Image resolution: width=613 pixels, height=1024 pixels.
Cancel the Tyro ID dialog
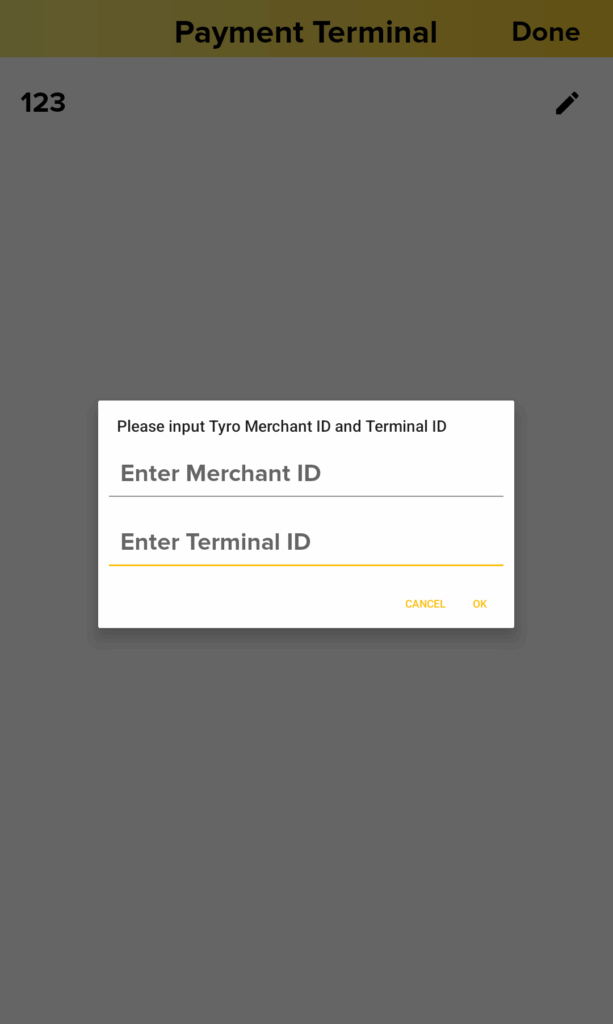click(x=425, y=604)
